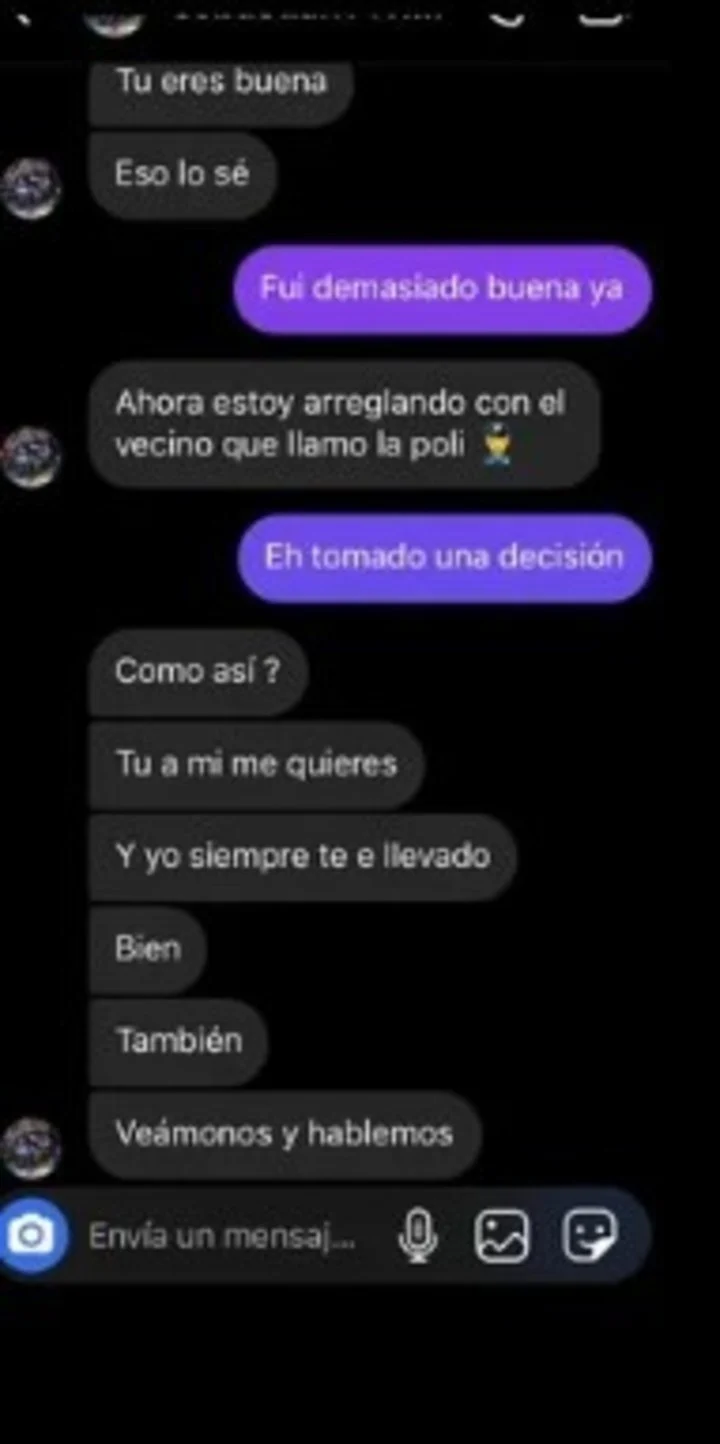
Task: Tap the Envía un mensaje text field
Action: click(222, 1237)
